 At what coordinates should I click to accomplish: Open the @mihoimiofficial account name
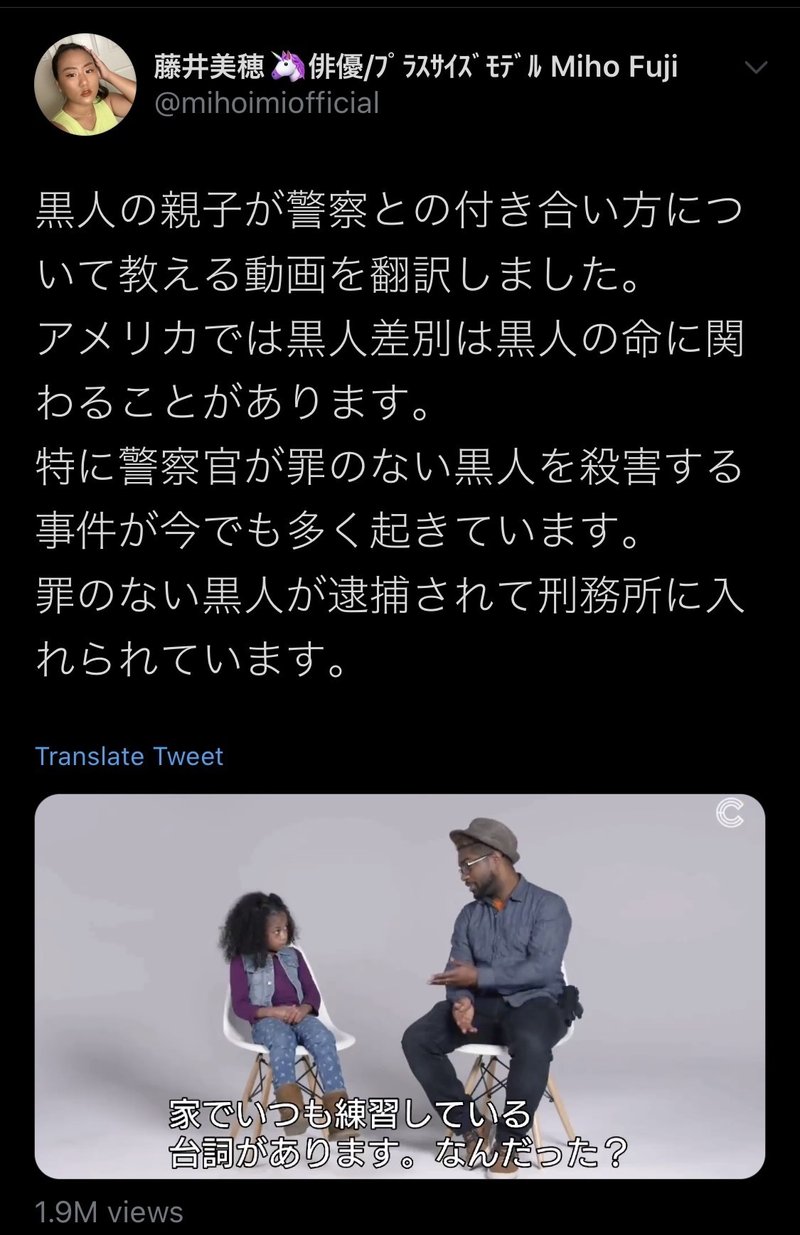(265, 102)
